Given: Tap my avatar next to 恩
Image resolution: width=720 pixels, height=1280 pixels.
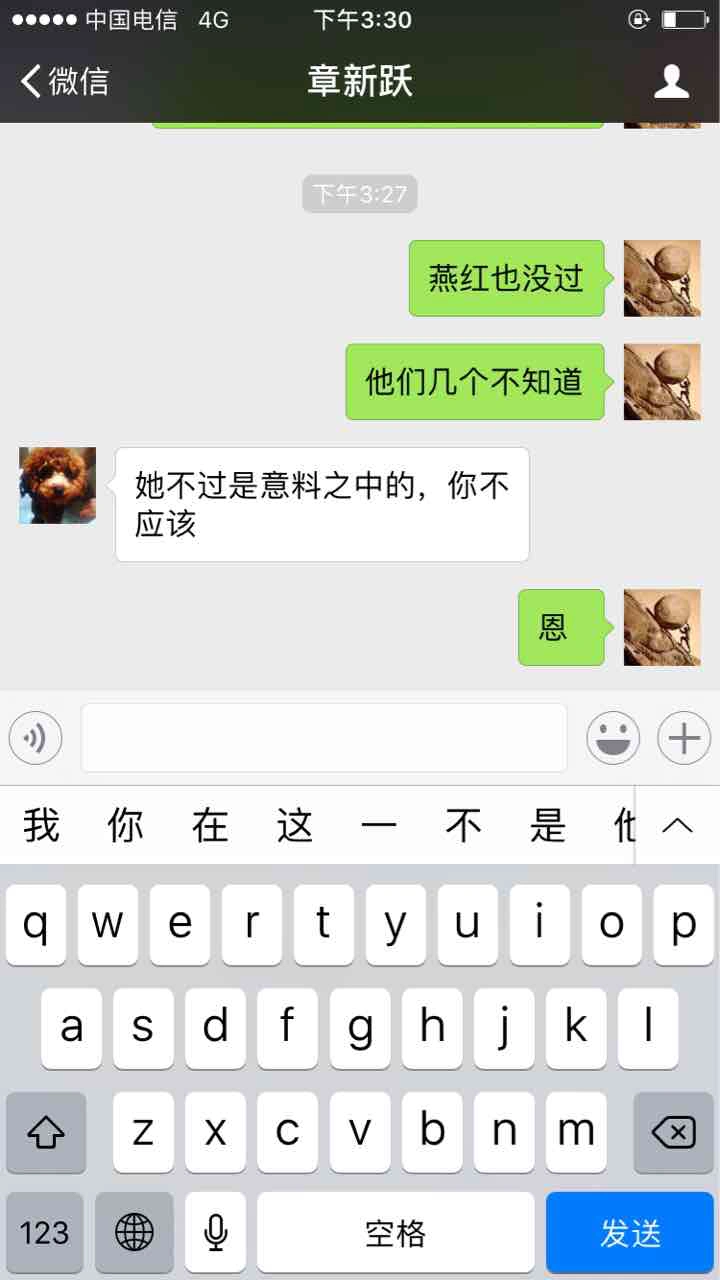Looking at the screenshot, I should 661,628.
